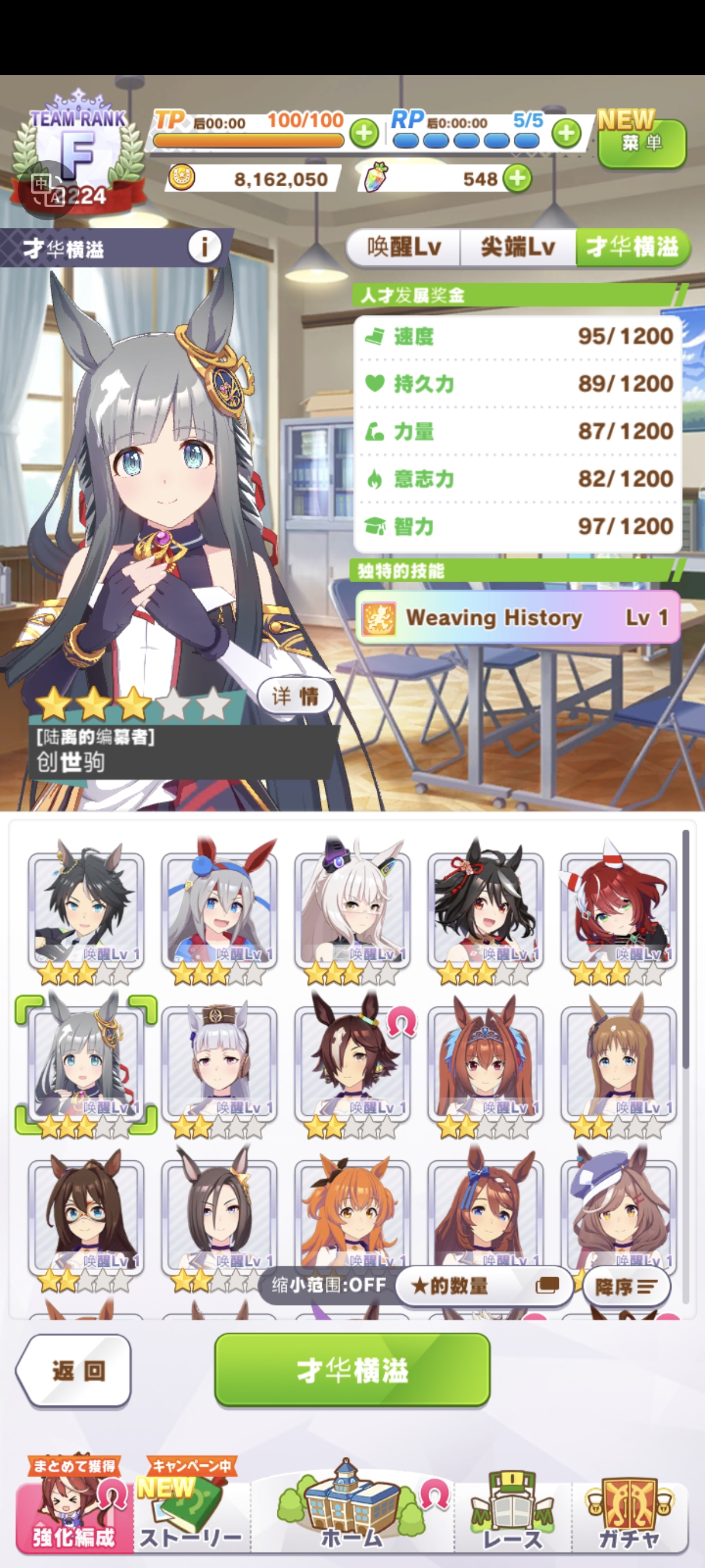Screen dimensions: 705x1568
Task: Tap the 返回 back button
Action: 73,1371
